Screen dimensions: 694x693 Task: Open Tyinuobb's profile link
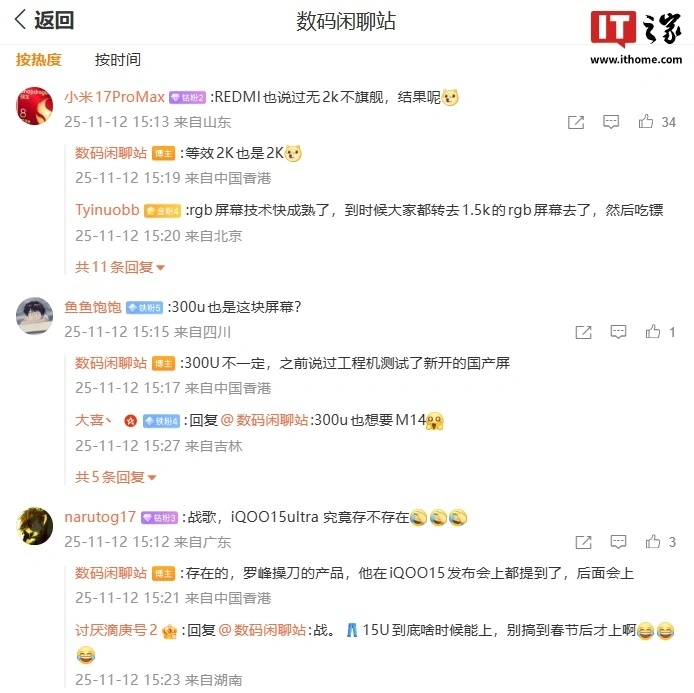tap(106, 210)
